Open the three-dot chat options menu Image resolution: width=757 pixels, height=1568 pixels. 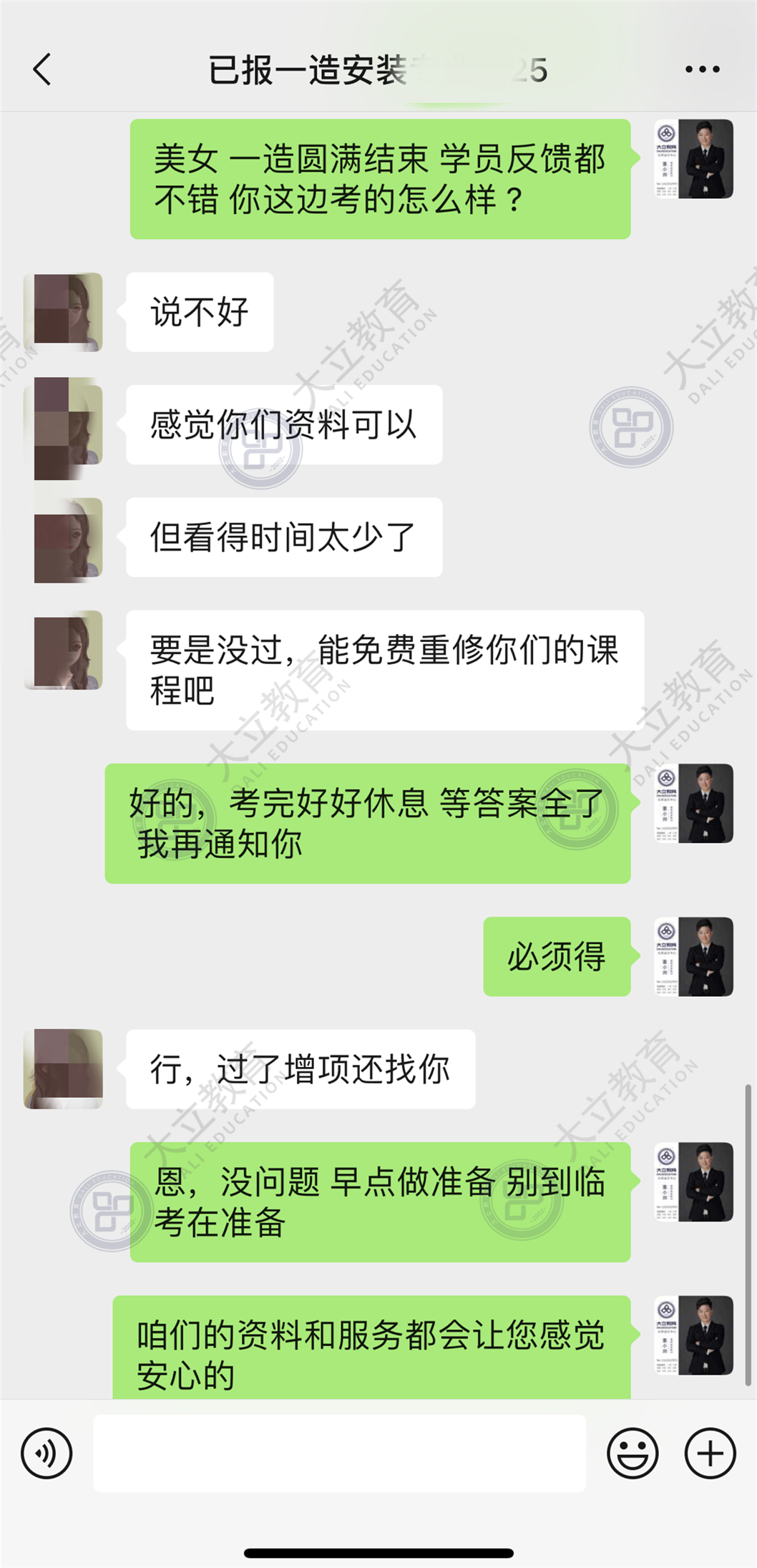702,69
